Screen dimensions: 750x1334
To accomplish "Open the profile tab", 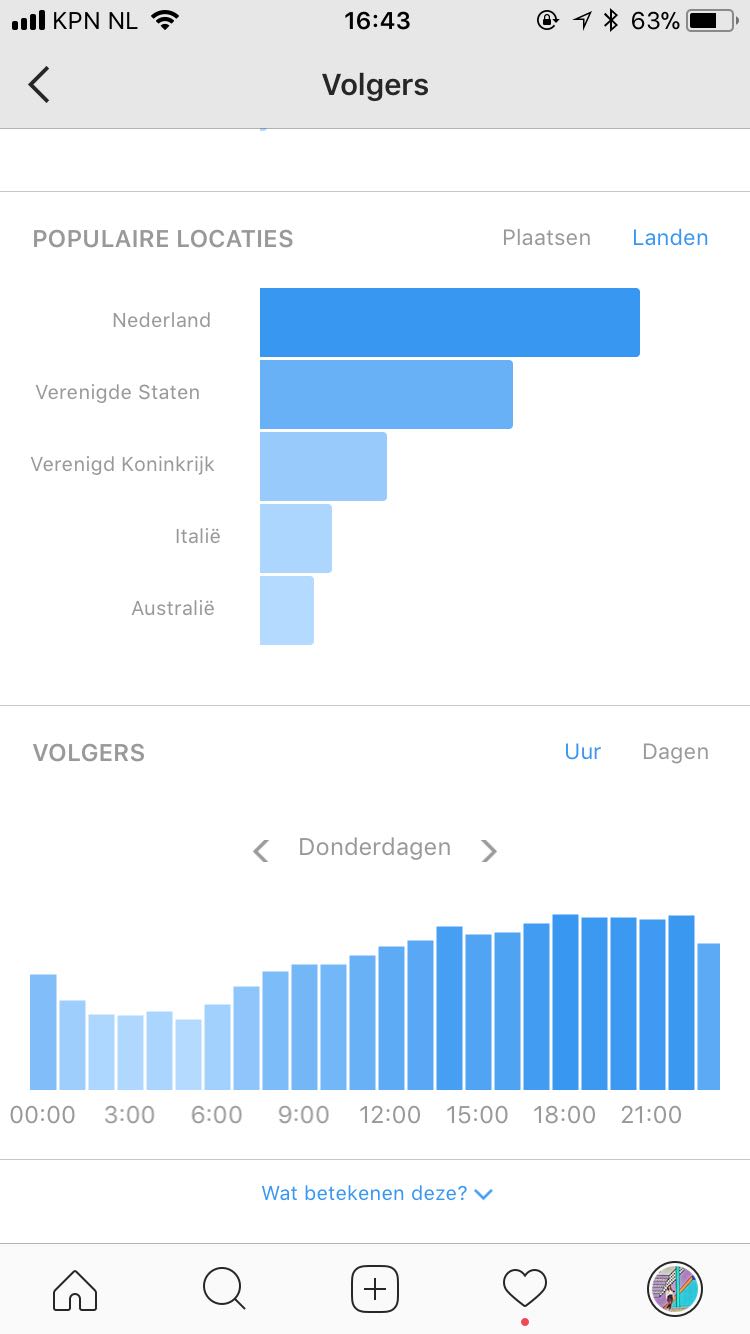I will (x=675, y=1289).
